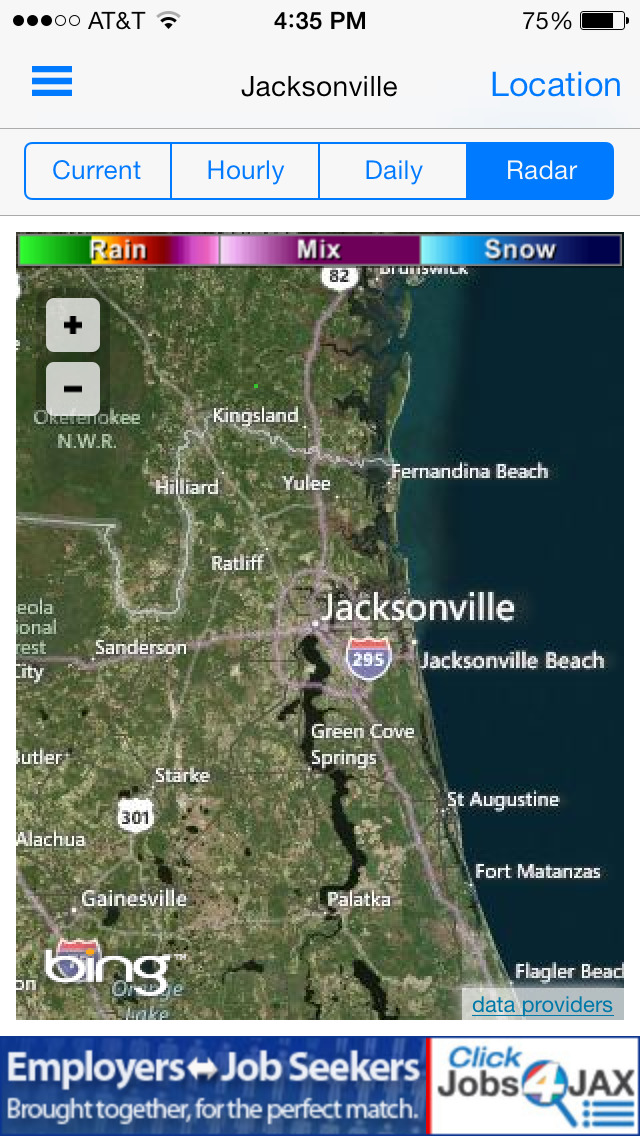Open the hamburger menu
This screenshot has width=640, height=1136.
pyautogui.click(x=51, y=81)
